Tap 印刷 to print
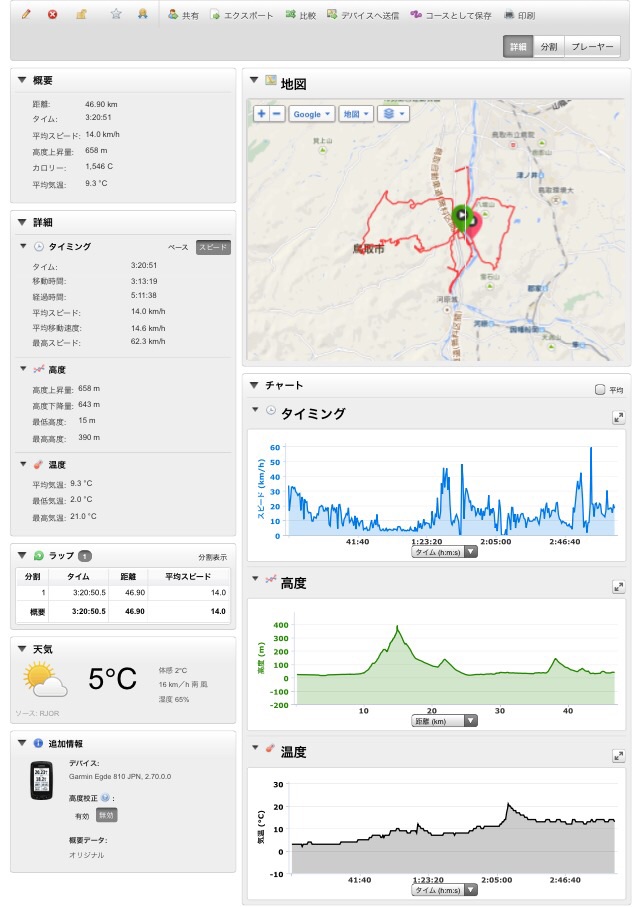640x907 pixels. click(519, 16)
